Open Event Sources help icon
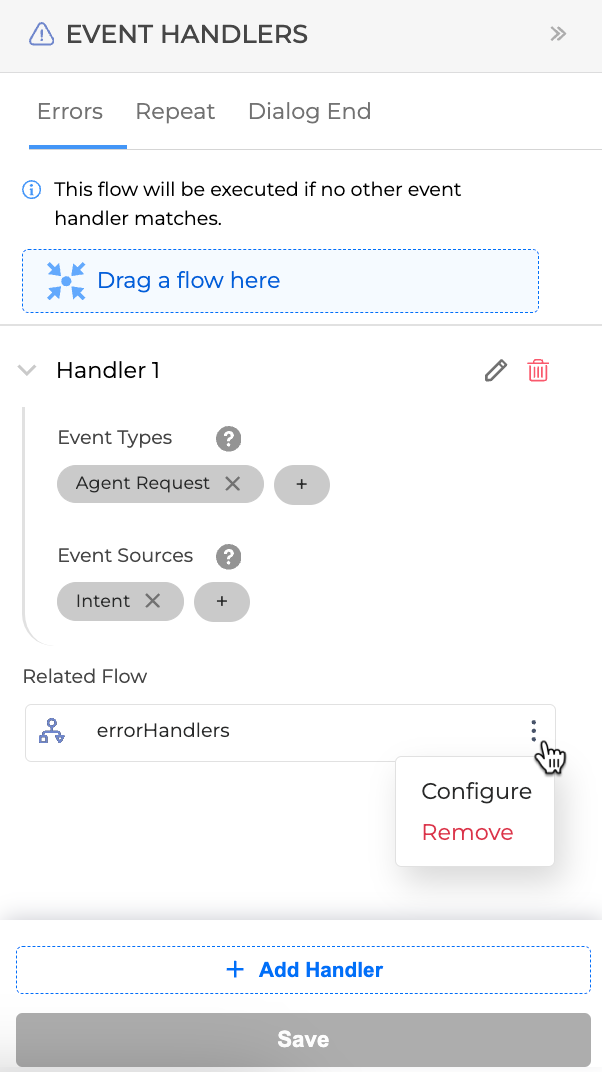 [229, 556]
